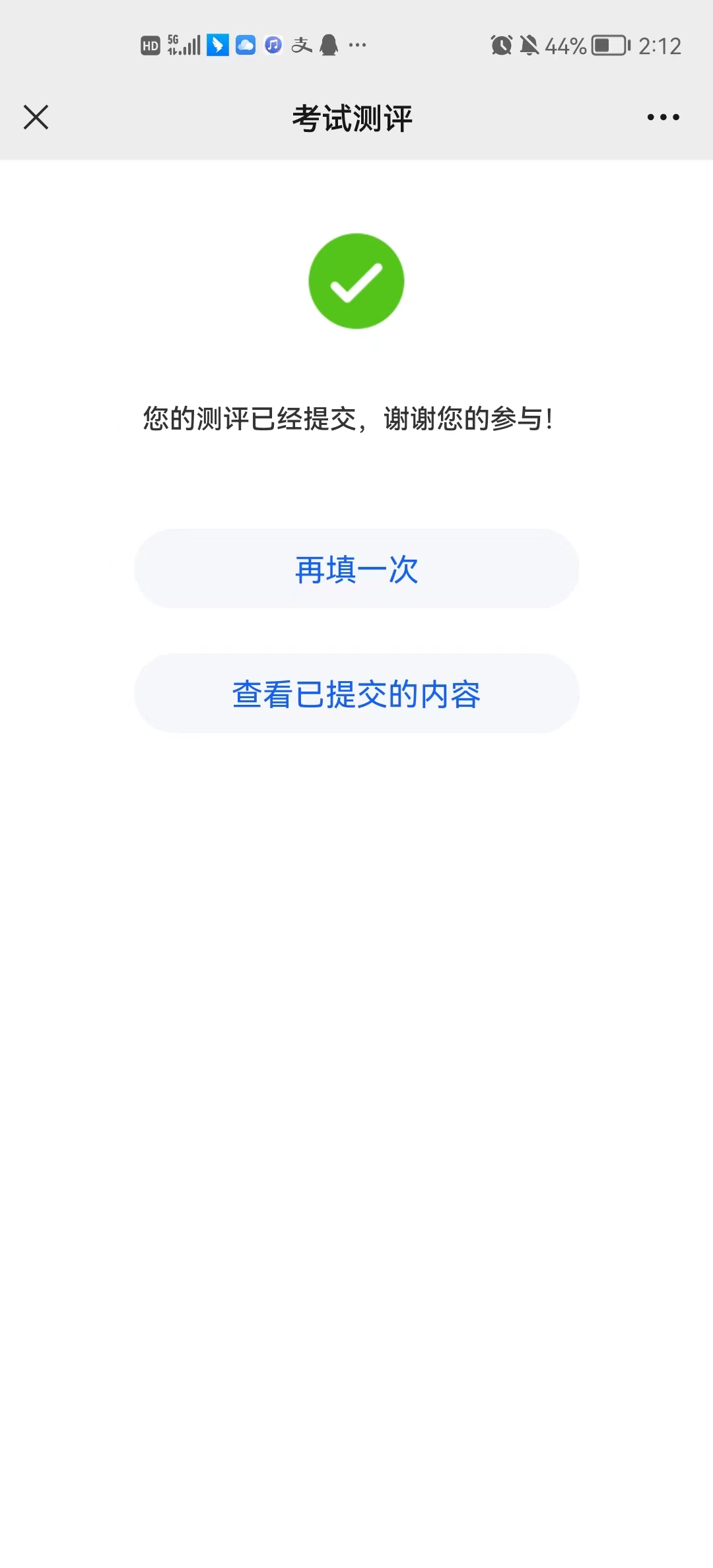Close the 考试测评 page

coord(36,117)
